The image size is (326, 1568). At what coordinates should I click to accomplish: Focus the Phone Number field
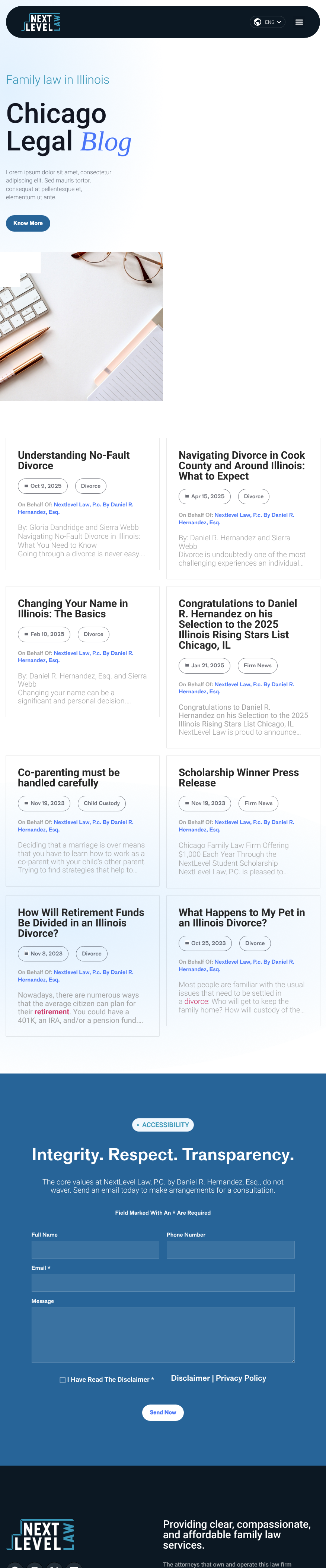tap(230, 1250)
